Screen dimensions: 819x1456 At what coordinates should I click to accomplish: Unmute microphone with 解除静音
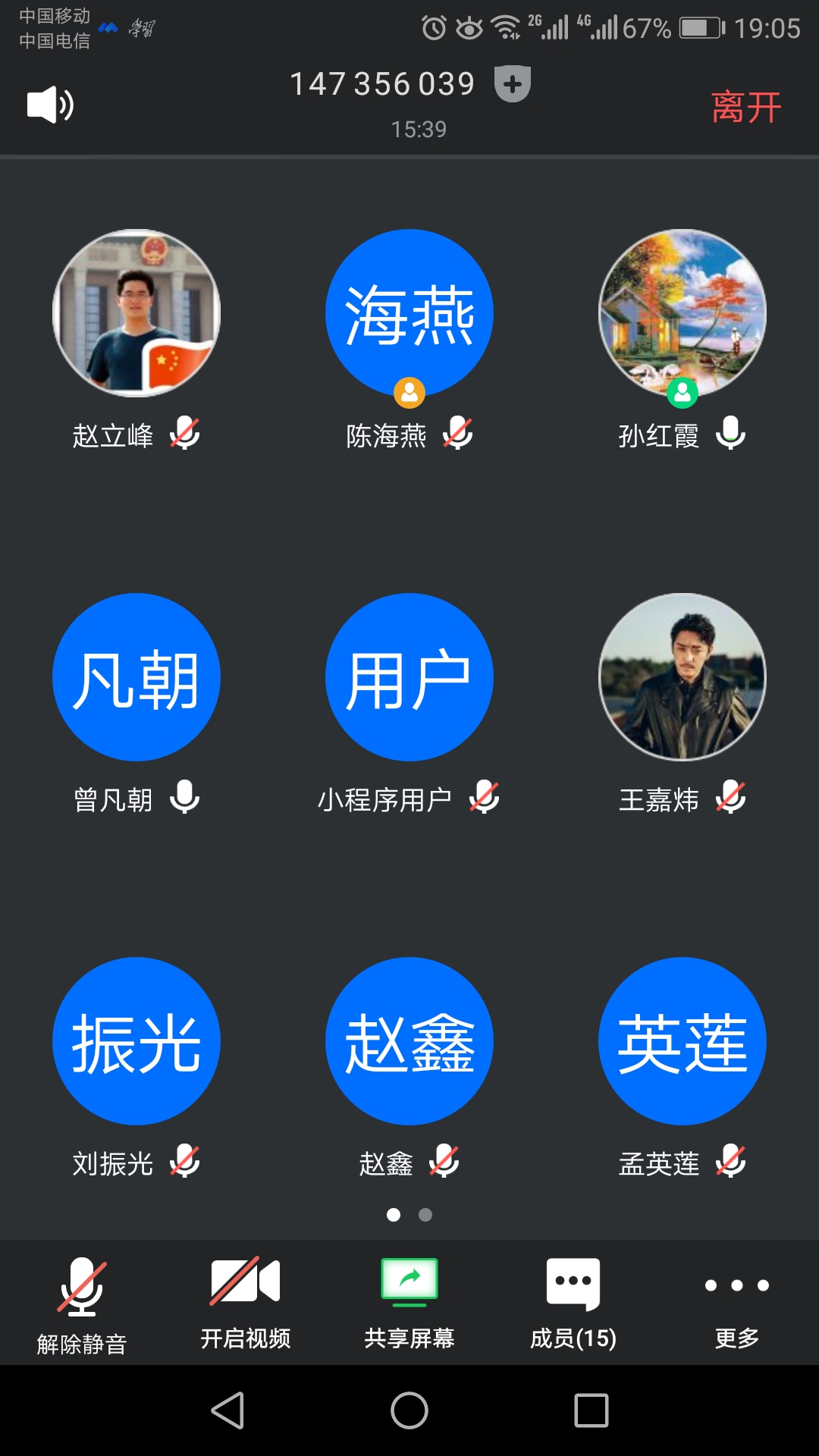coord(82,1306)
